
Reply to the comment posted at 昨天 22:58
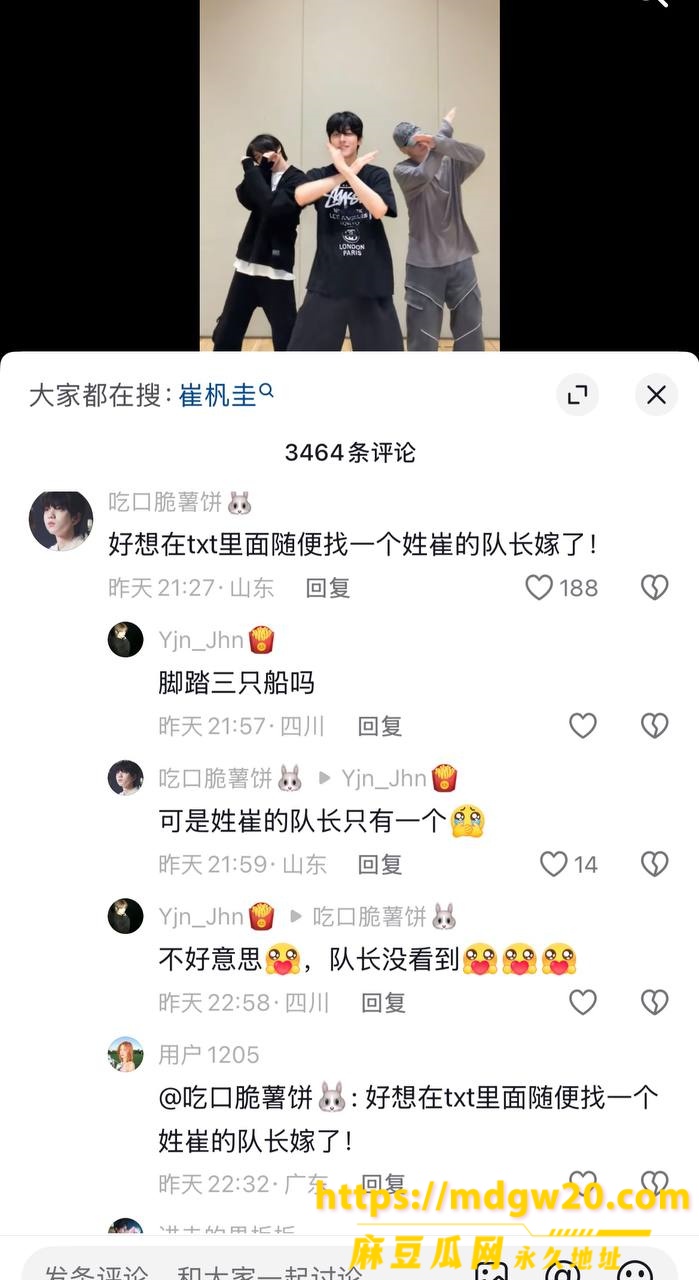[x=383, y=1002]
